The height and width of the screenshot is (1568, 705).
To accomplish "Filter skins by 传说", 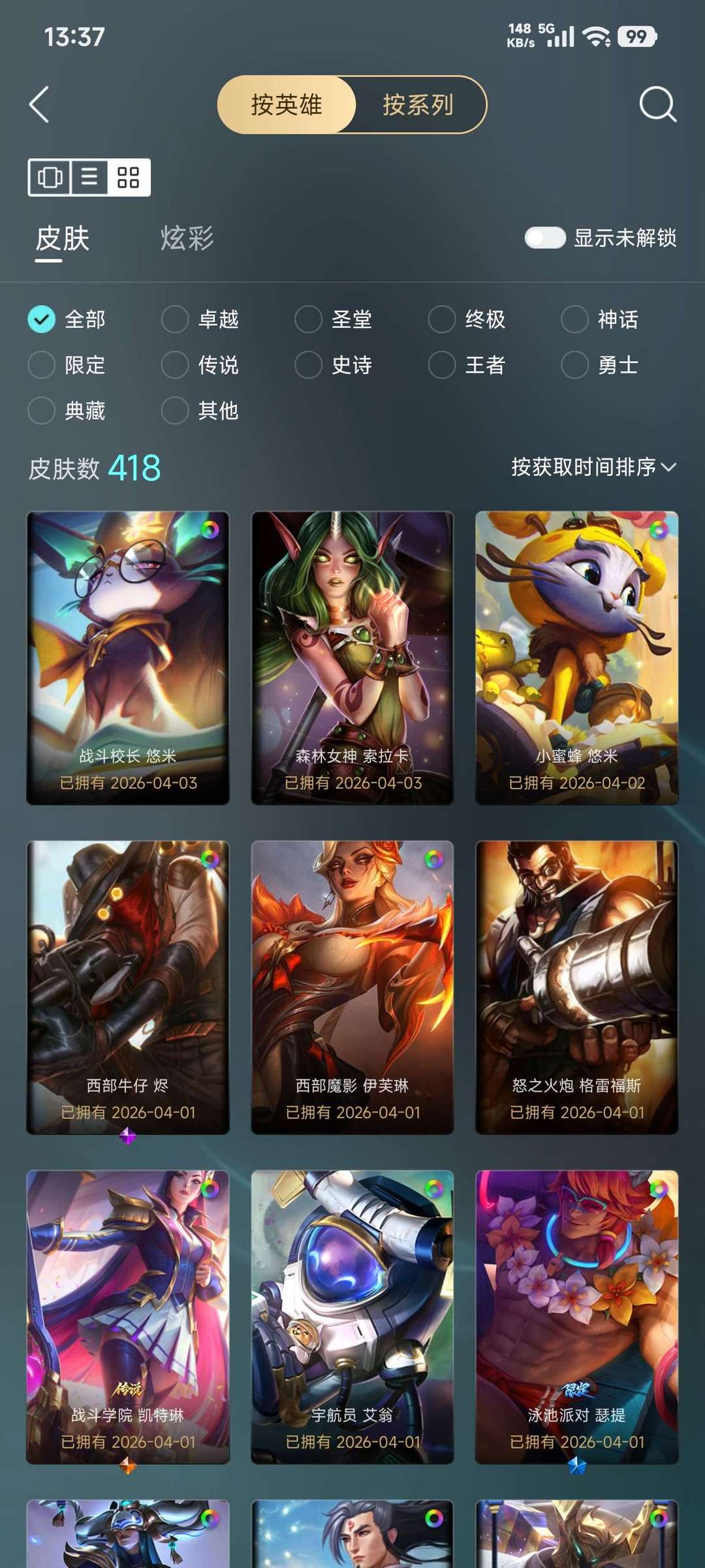I will (200, 364).
